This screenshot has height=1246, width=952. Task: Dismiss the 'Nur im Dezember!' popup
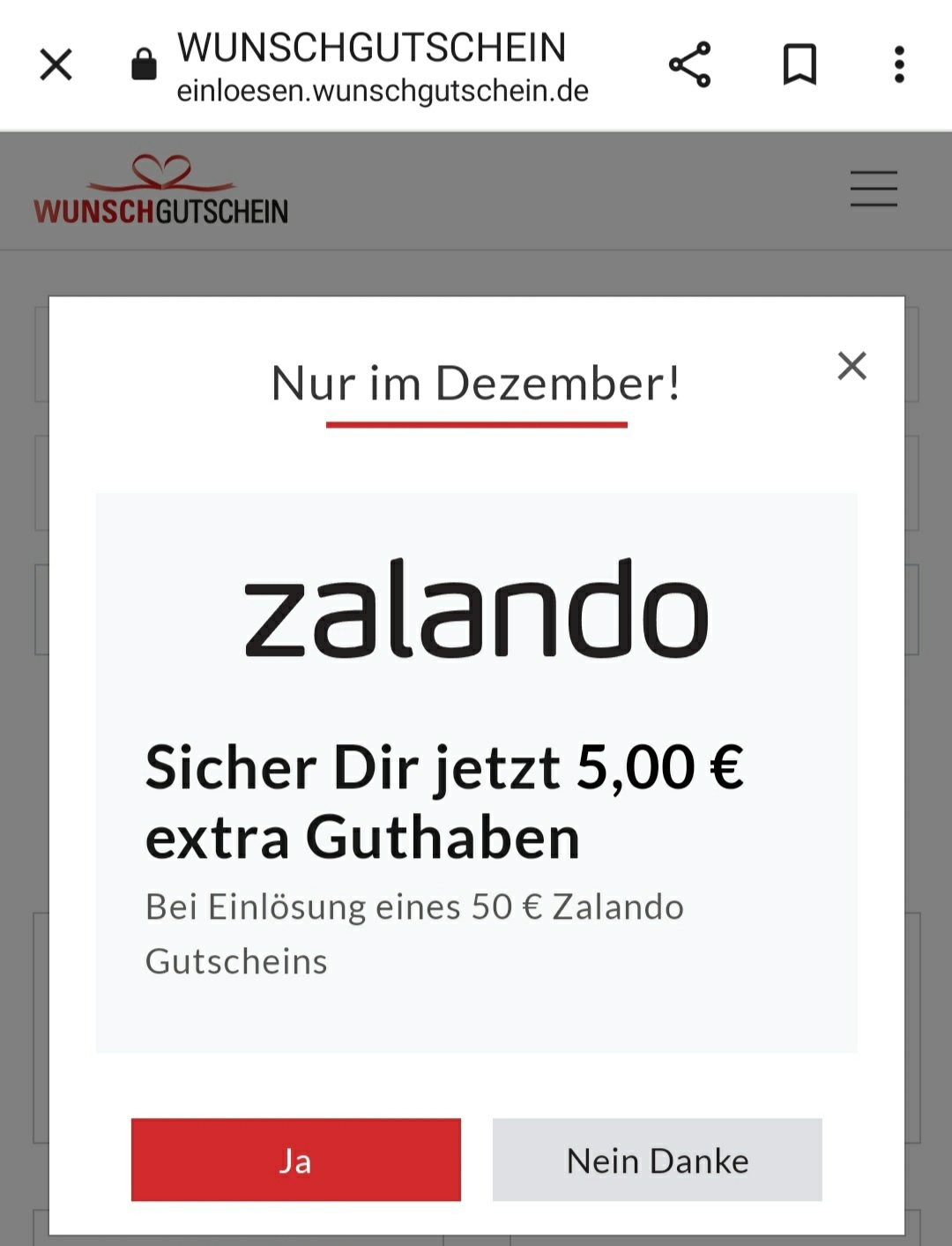(x=852, y=365)
